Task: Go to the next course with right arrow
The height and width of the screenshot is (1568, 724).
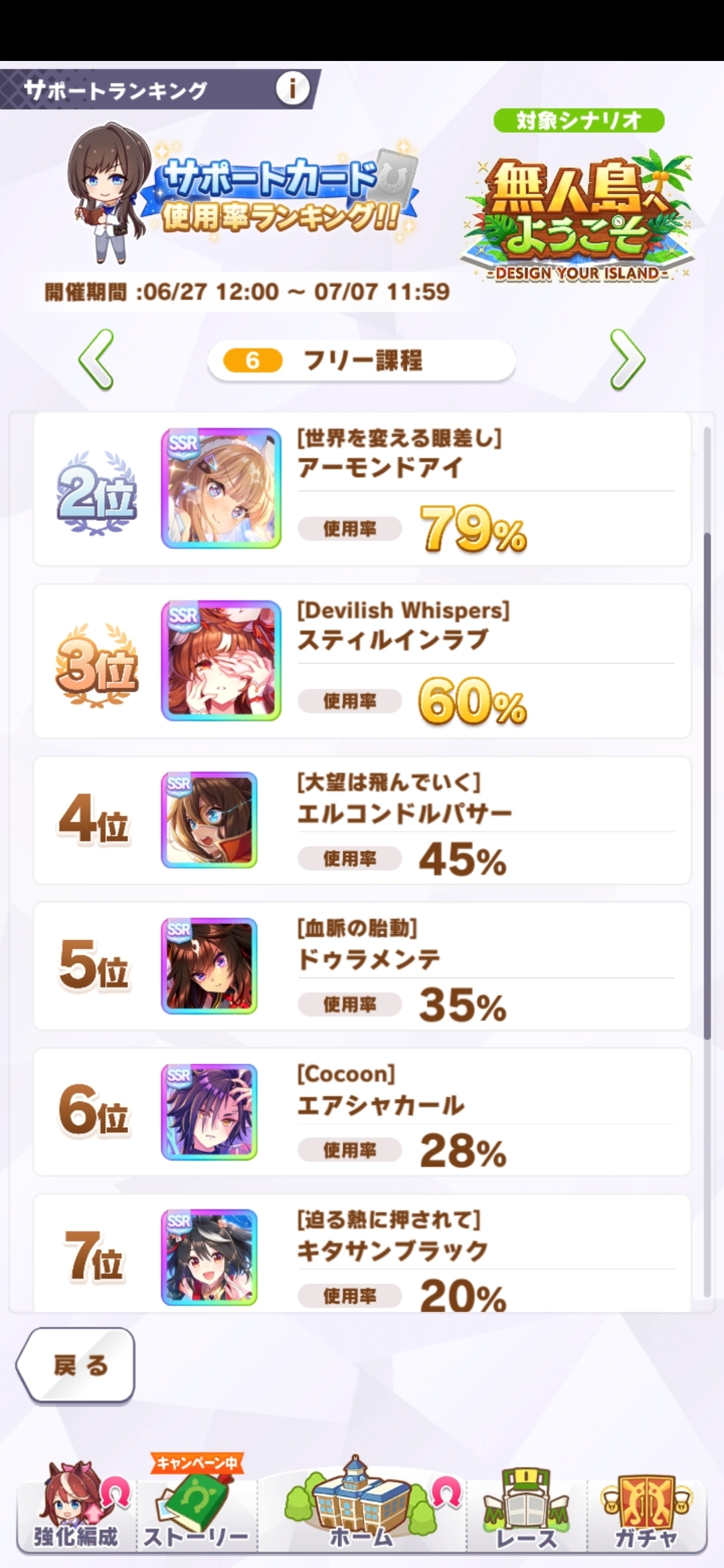Action: coord(627,360)
